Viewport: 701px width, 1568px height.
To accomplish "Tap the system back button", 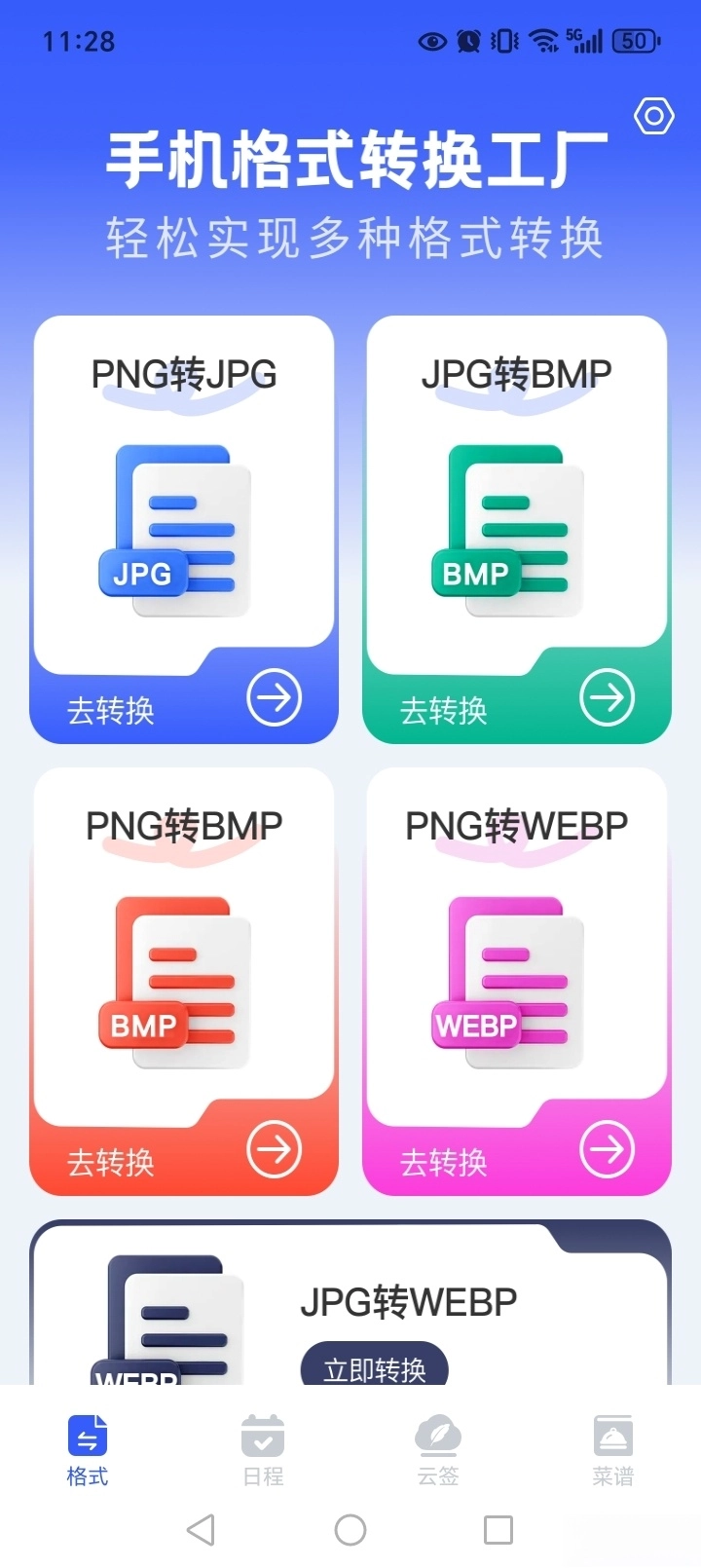I will coord(201,1530).
